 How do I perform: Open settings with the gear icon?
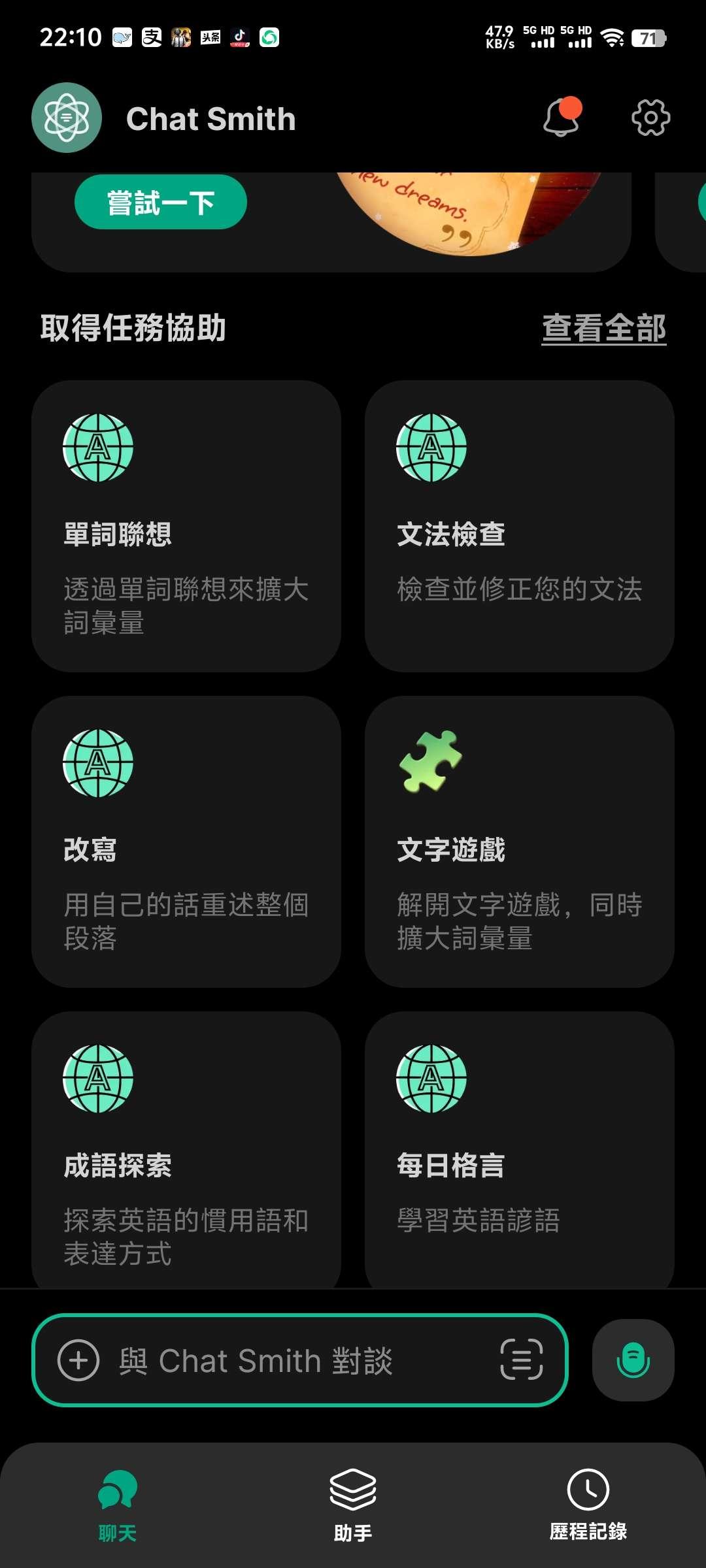pos(650,118)
